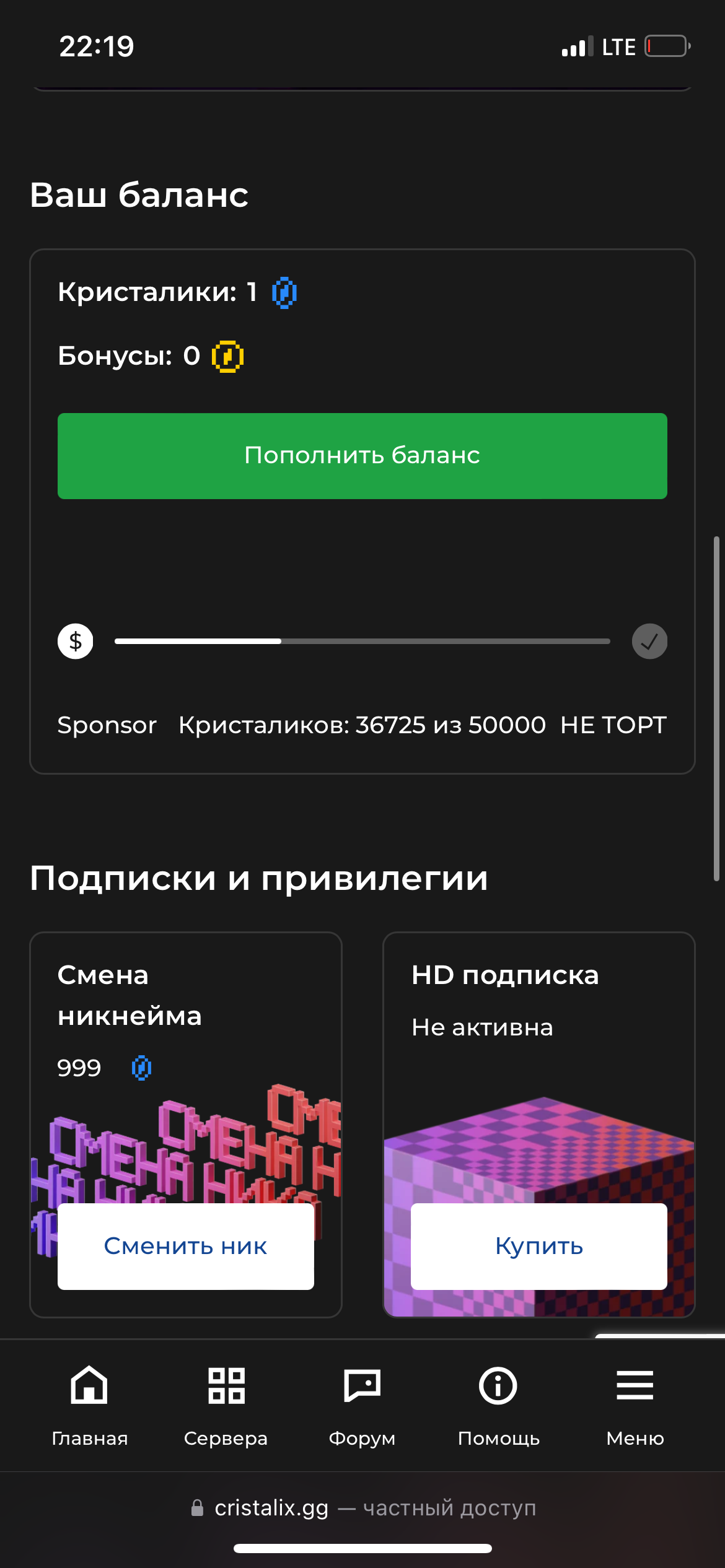725x1568 pixels.
Task: Open the Помощь section
Action: pyautogui.click(x=499, y=1406)
